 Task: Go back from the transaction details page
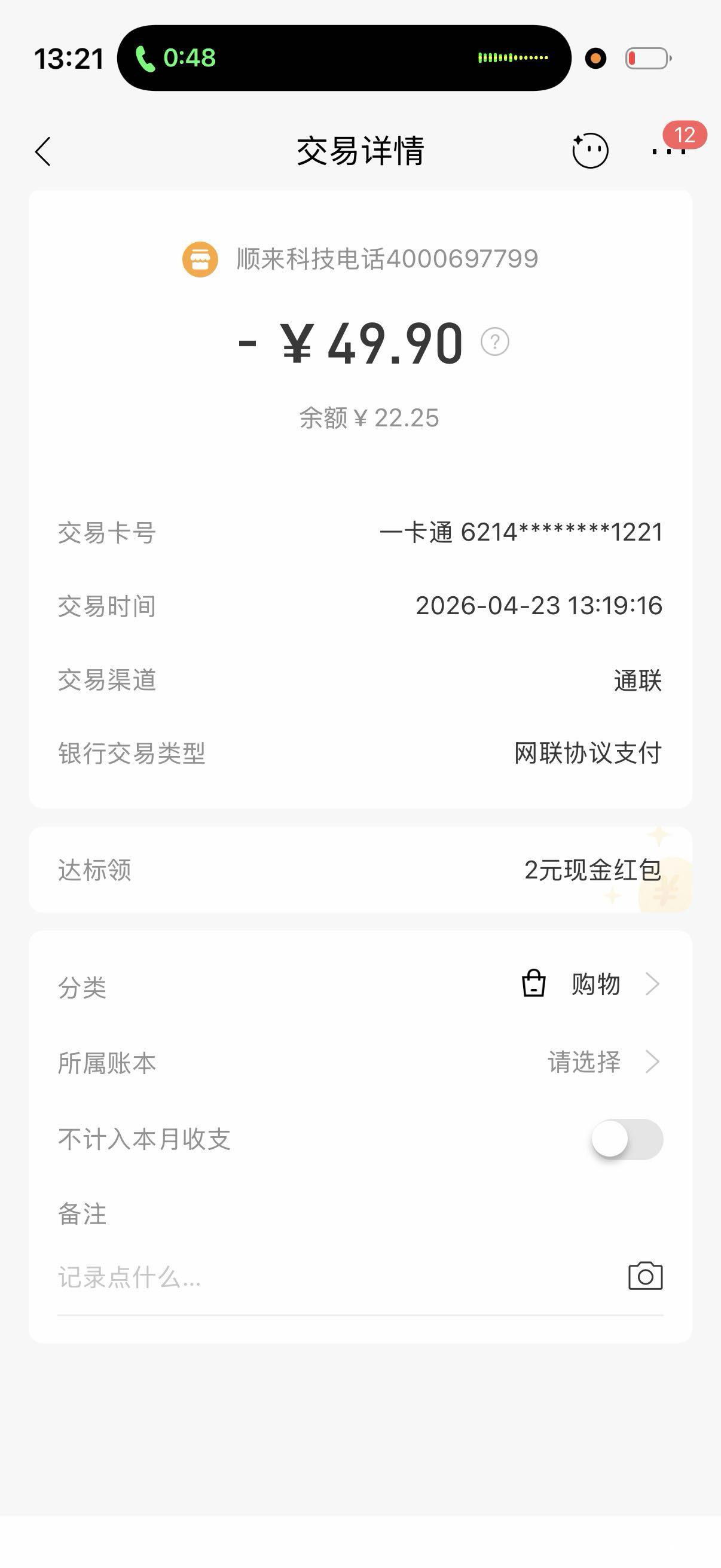pos(43,151)
